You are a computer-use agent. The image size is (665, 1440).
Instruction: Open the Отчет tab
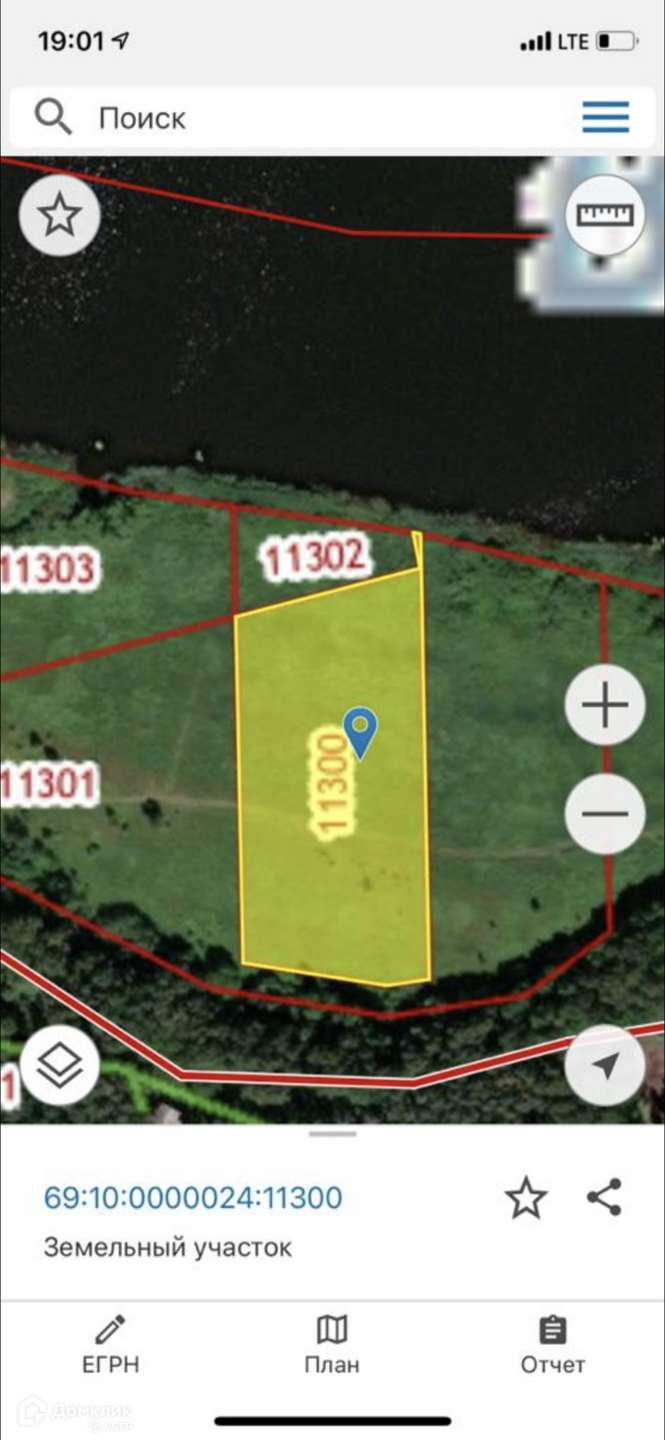pos(552,1345)
